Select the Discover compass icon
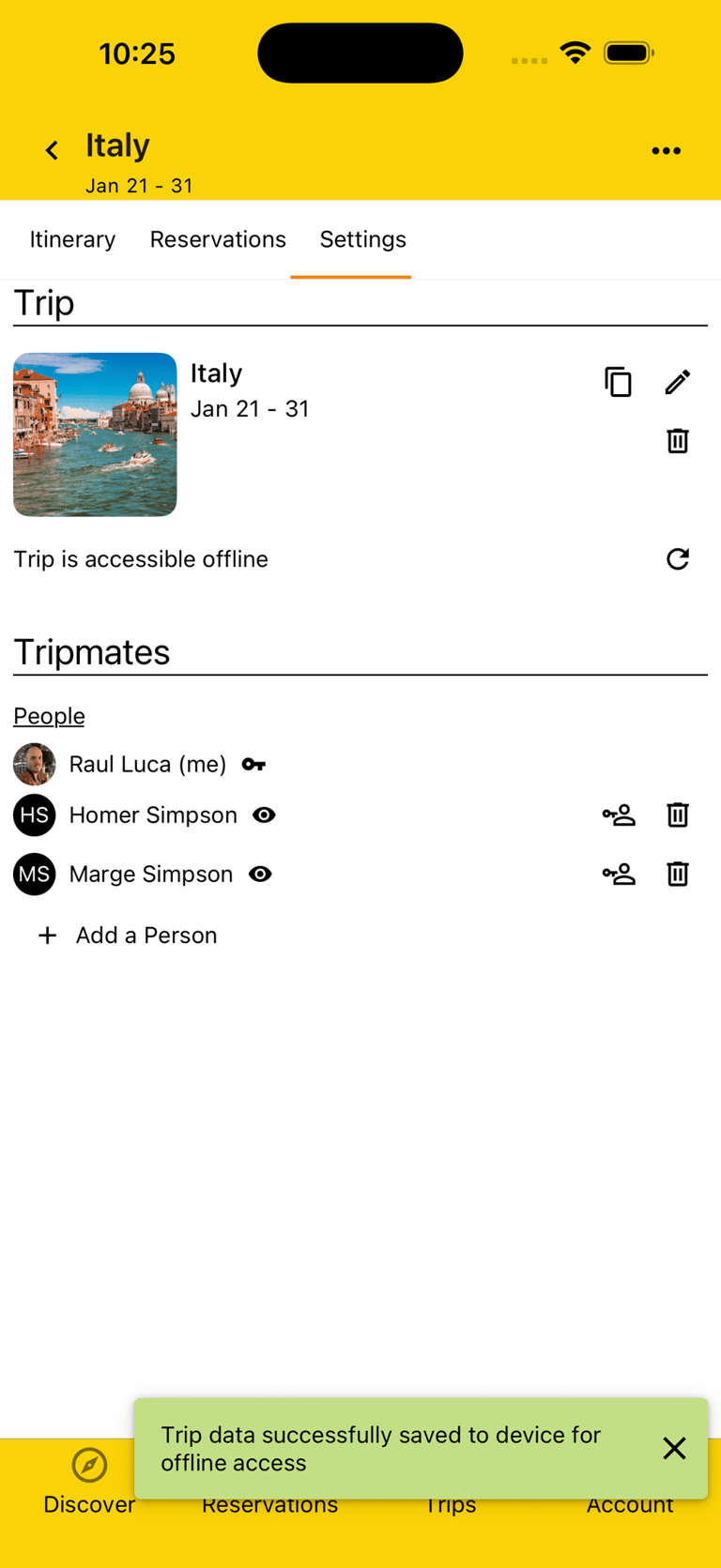 coord(89,1465)
